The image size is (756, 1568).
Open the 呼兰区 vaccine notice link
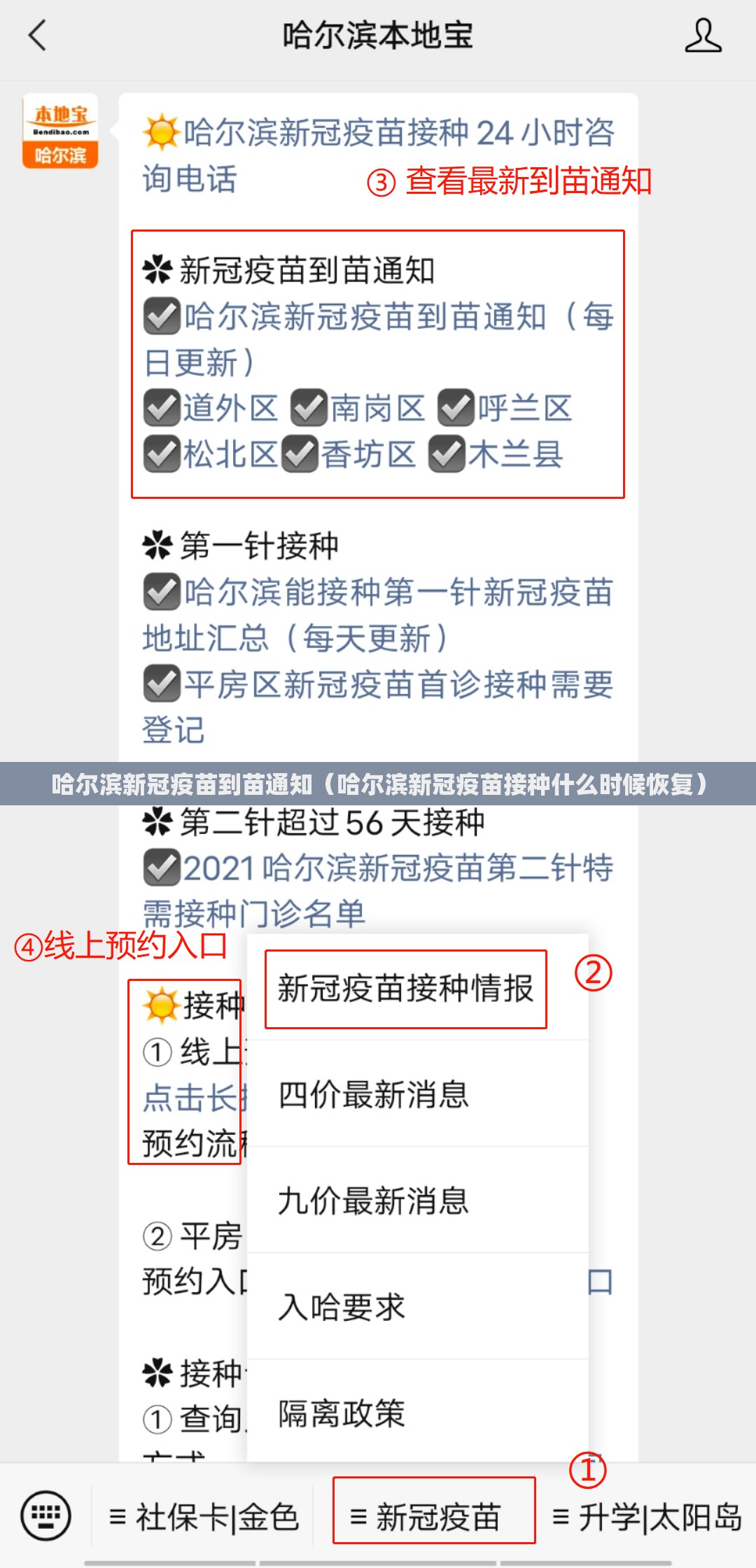(x=524, y=408)
